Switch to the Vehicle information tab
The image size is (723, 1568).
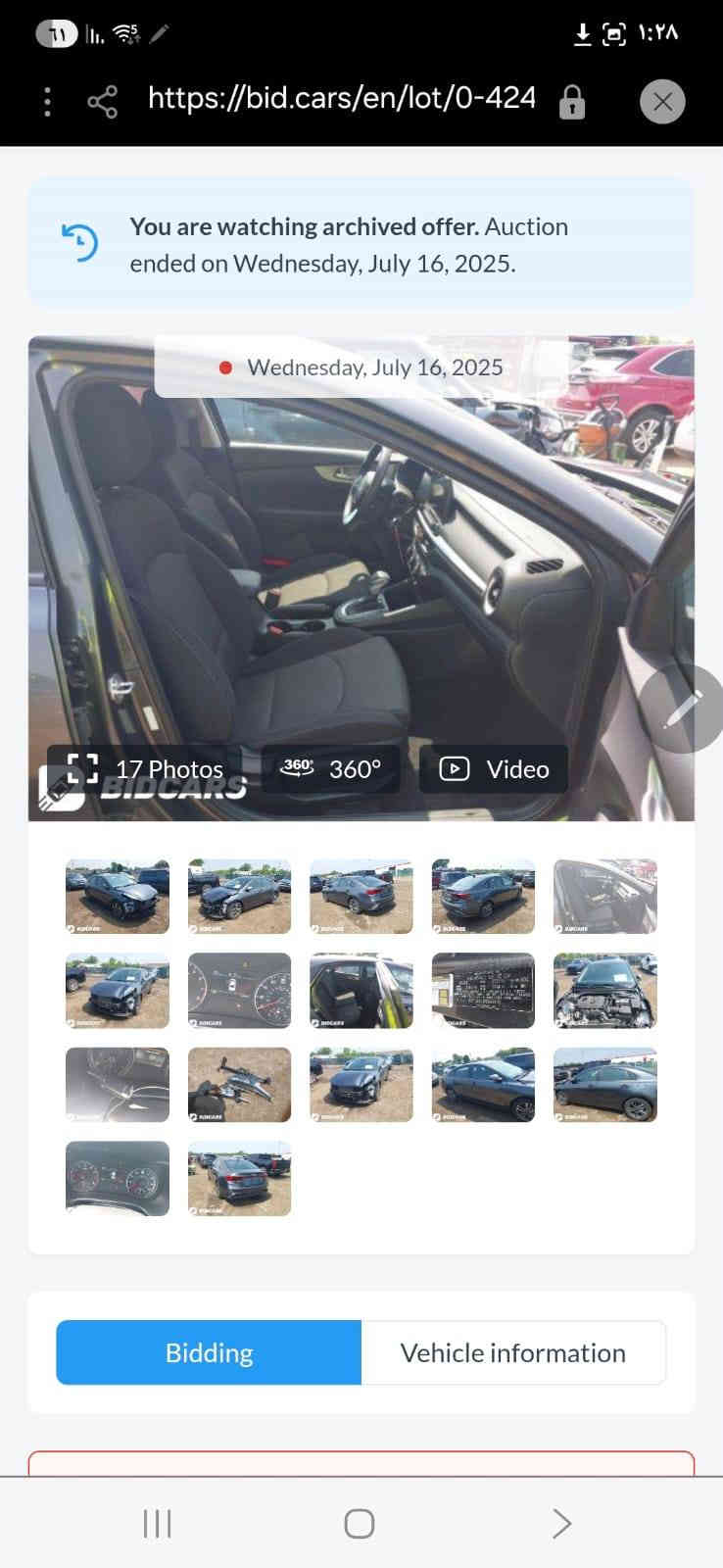512,1352
